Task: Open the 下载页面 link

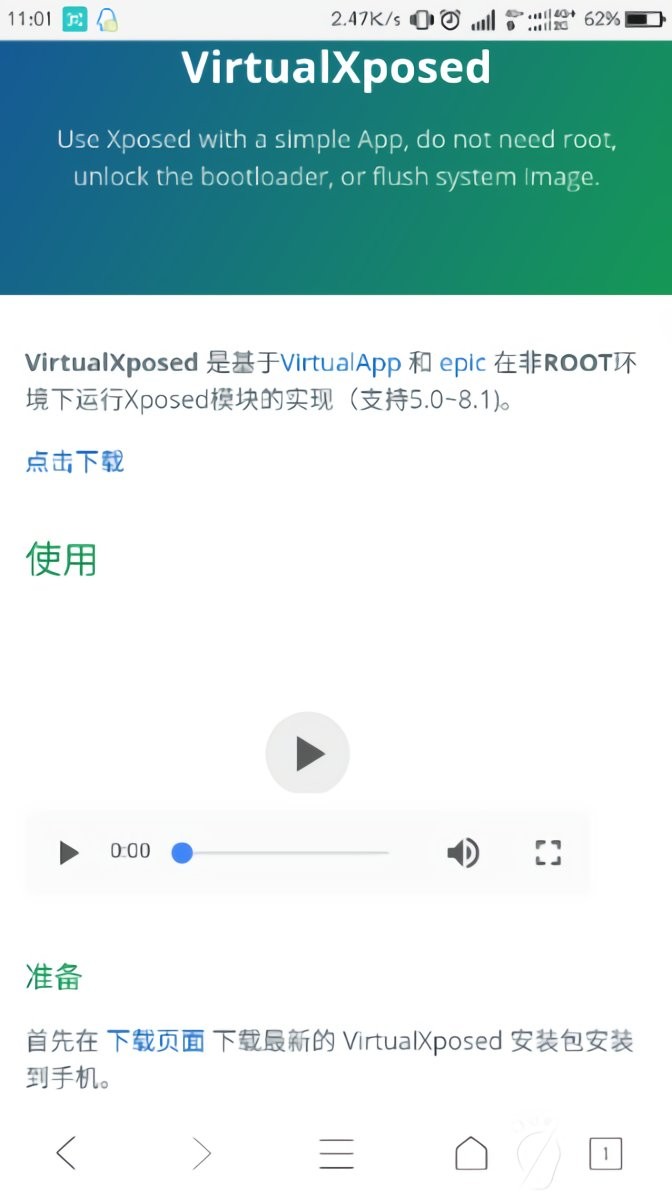Action: (x=156, y=1041)
